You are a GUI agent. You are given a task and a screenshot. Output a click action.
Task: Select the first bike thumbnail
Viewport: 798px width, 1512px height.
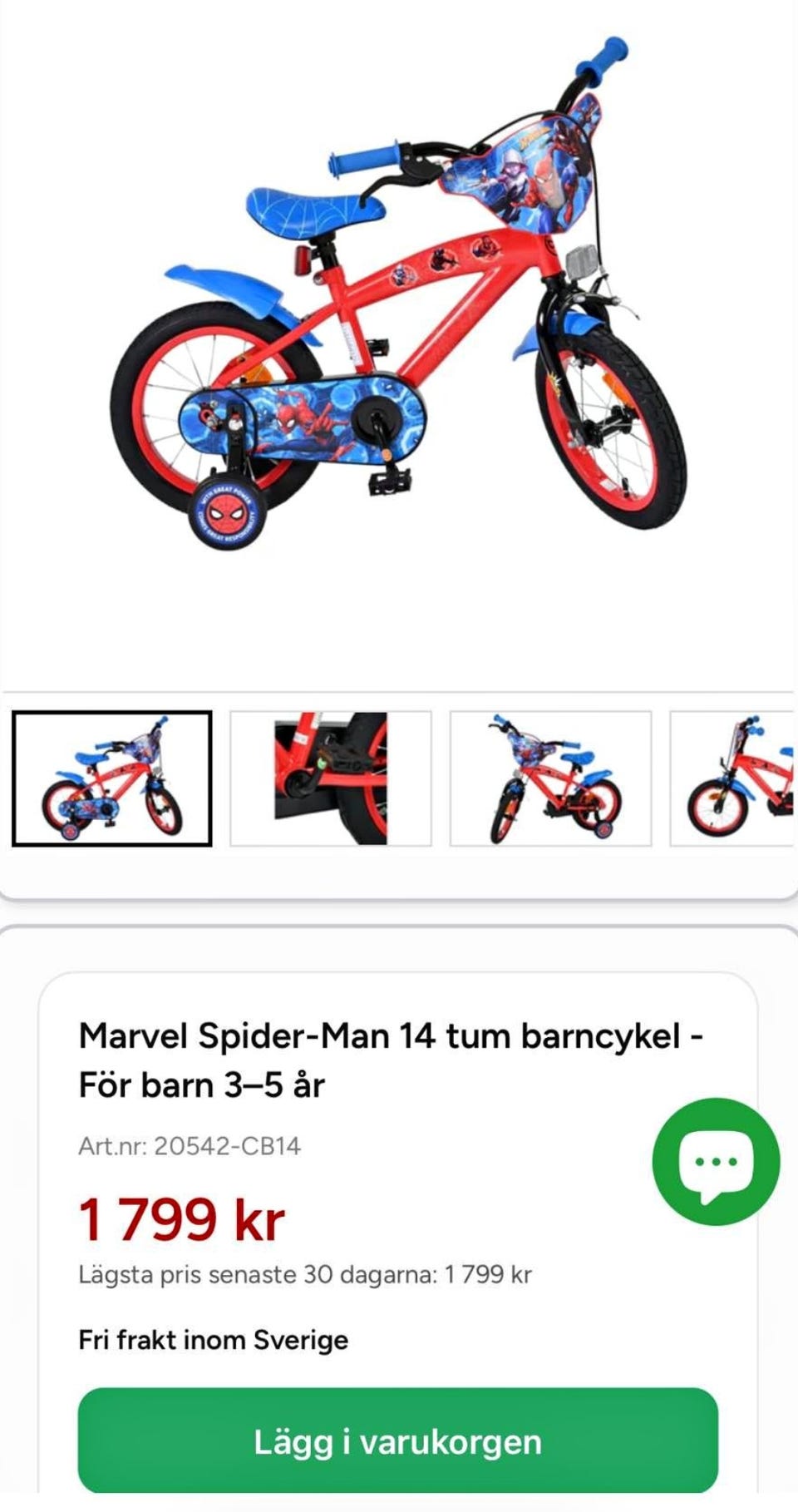[x=112, y=778]
